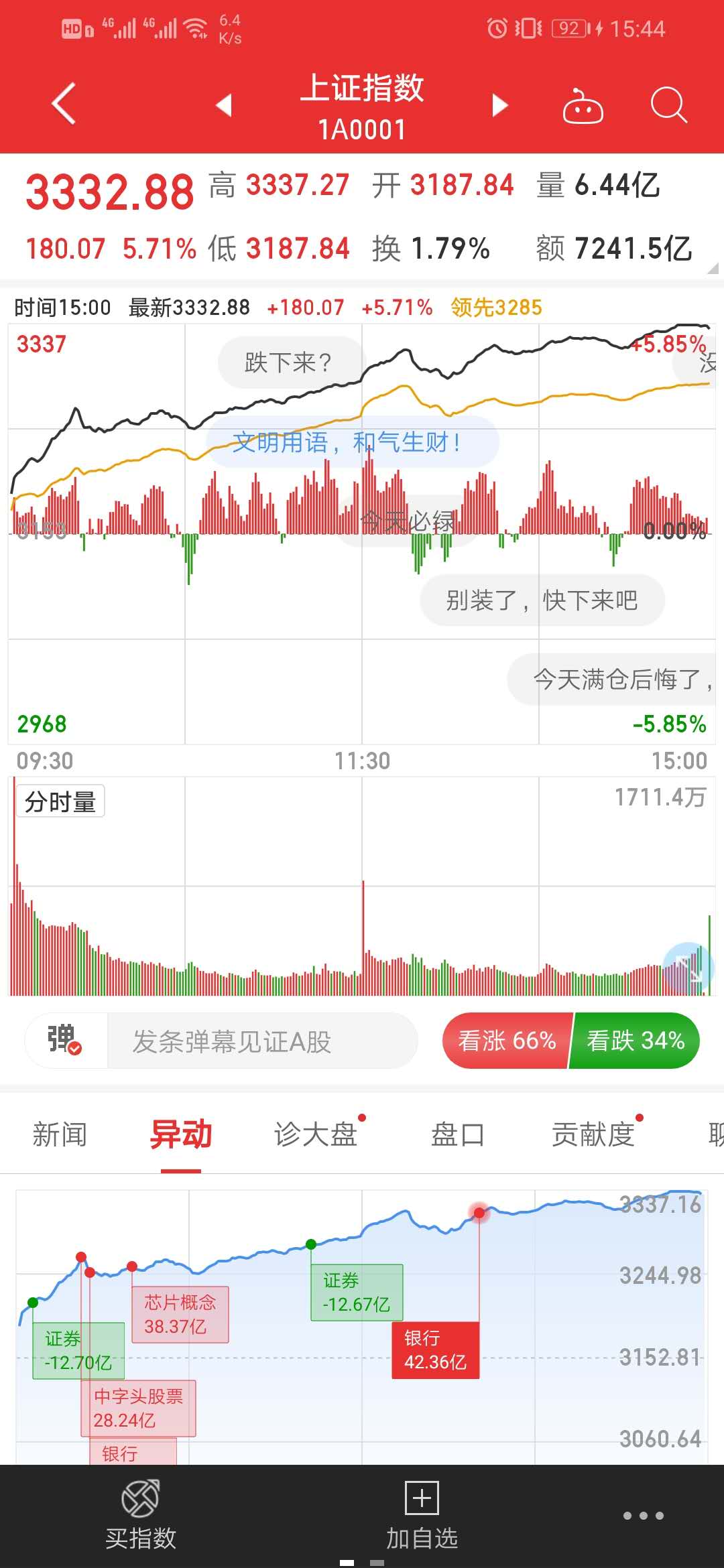Tap the 领先 3285 label
Screen dimensions: 724x1568
496,307
